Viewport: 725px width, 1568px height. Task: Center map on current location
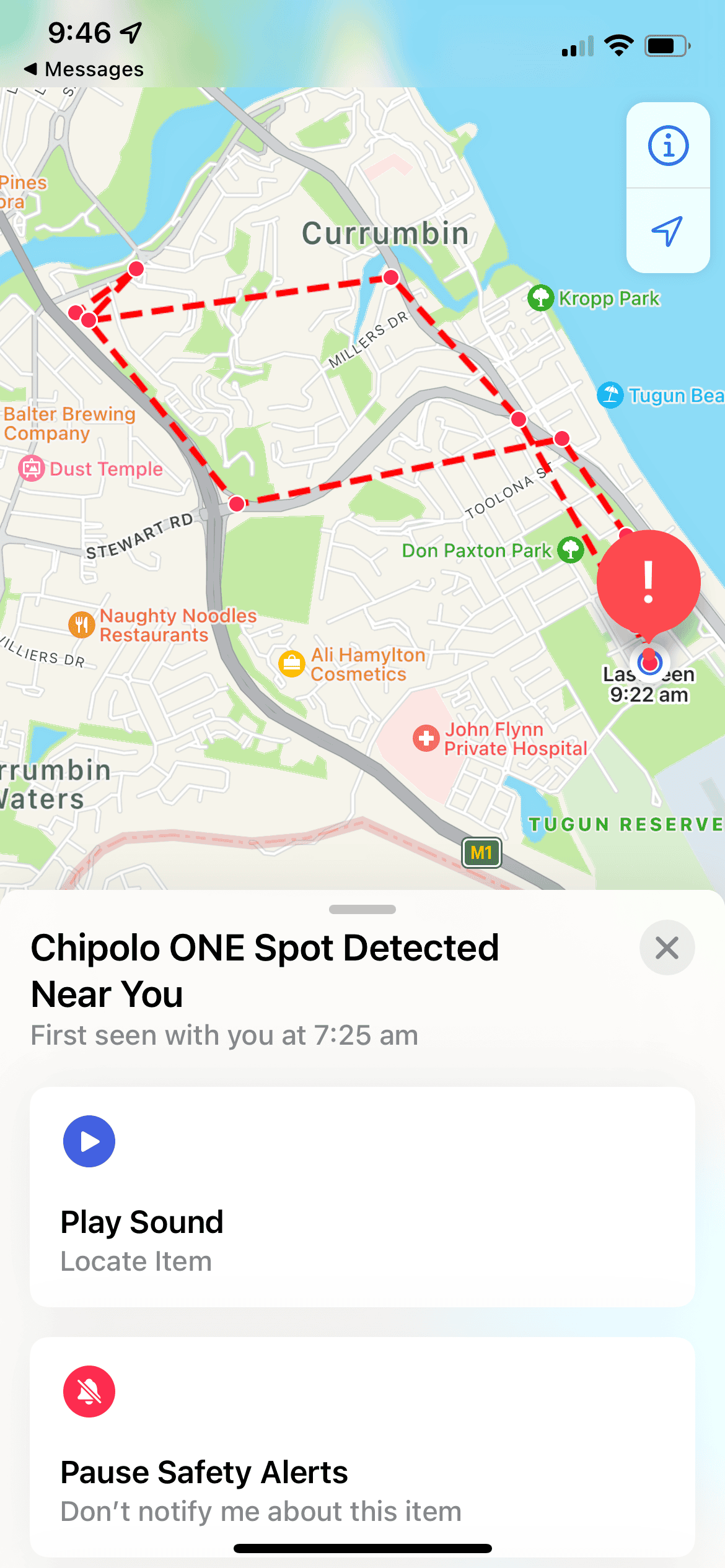pos(668,231)
